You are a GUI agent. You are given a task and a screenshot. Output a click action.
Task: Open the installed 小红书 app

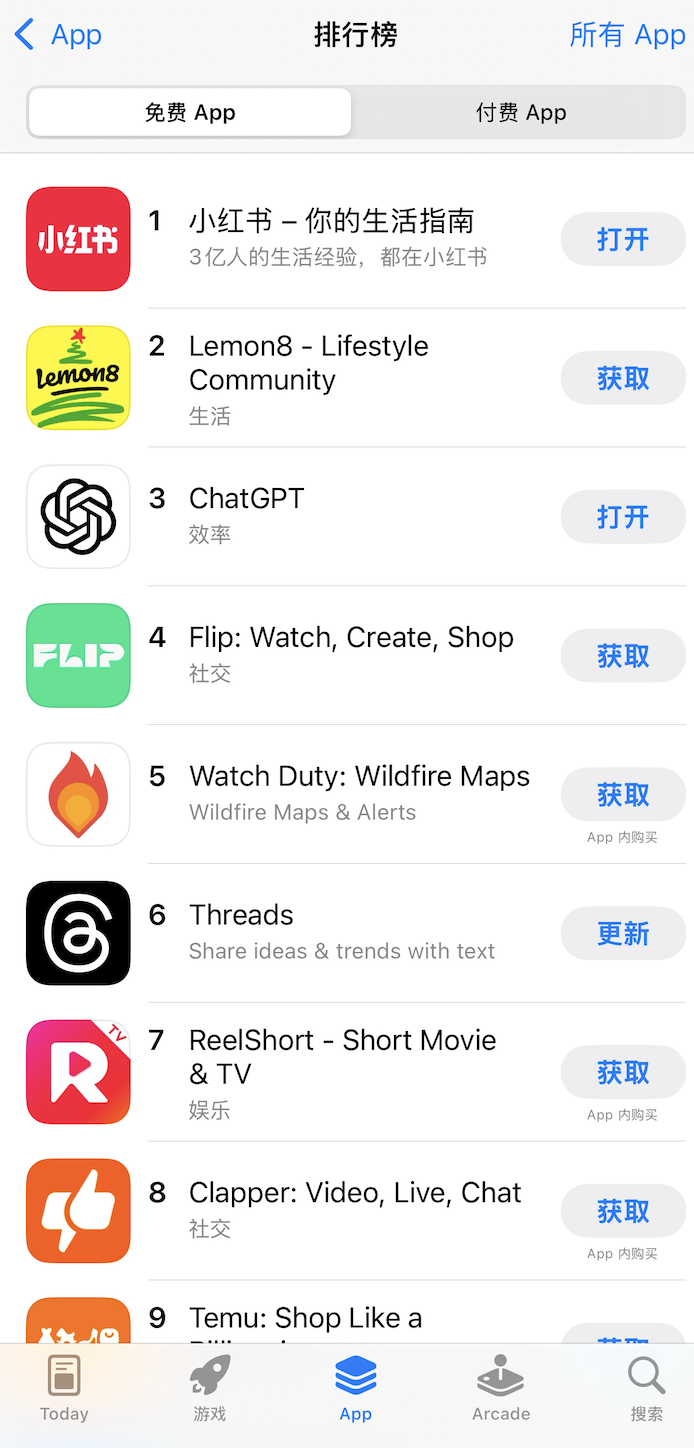pyautogui.click(x=622, y=240)
